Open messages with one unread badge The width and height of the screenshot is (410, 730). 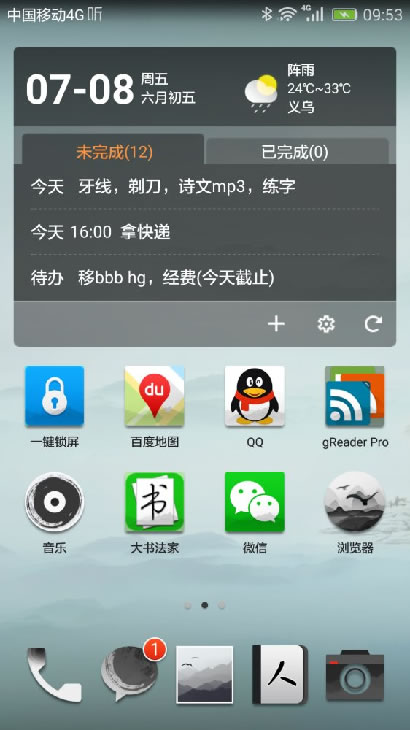point(132,671)
